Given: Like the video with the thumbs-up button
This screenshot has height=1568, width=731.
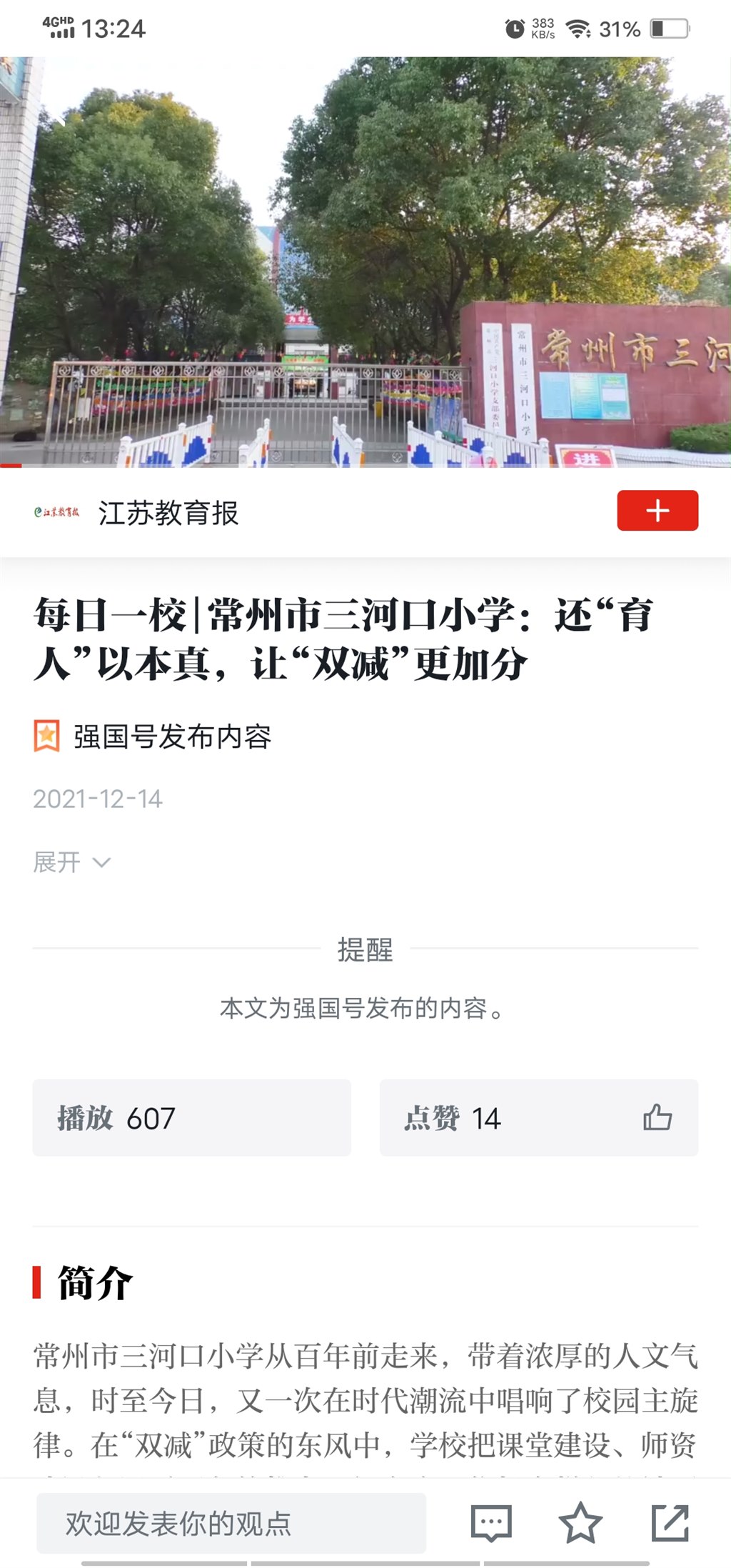Looking at the screenshot, I should pos(657,1118).
